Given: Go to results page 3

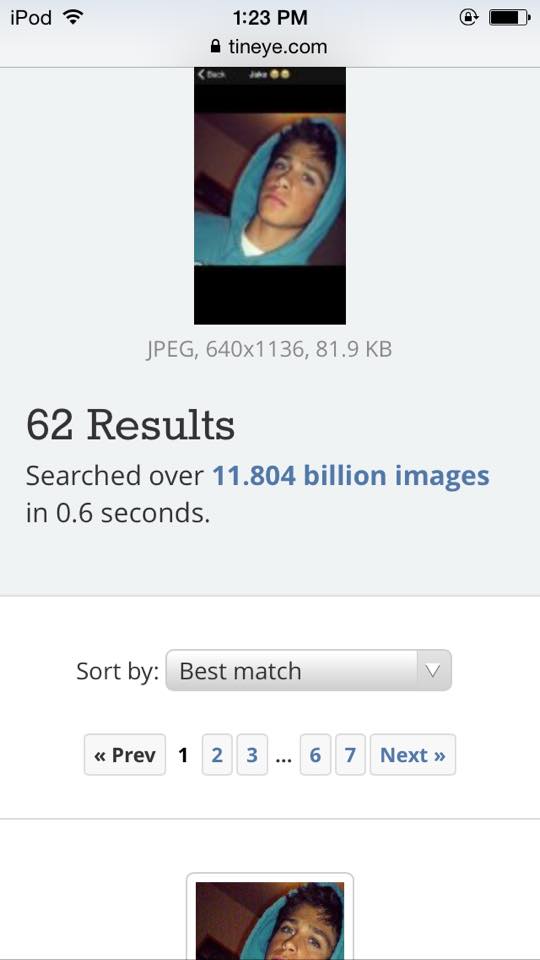Looking at the screenshot, I should pyautogui.click(x=252, y=754).
